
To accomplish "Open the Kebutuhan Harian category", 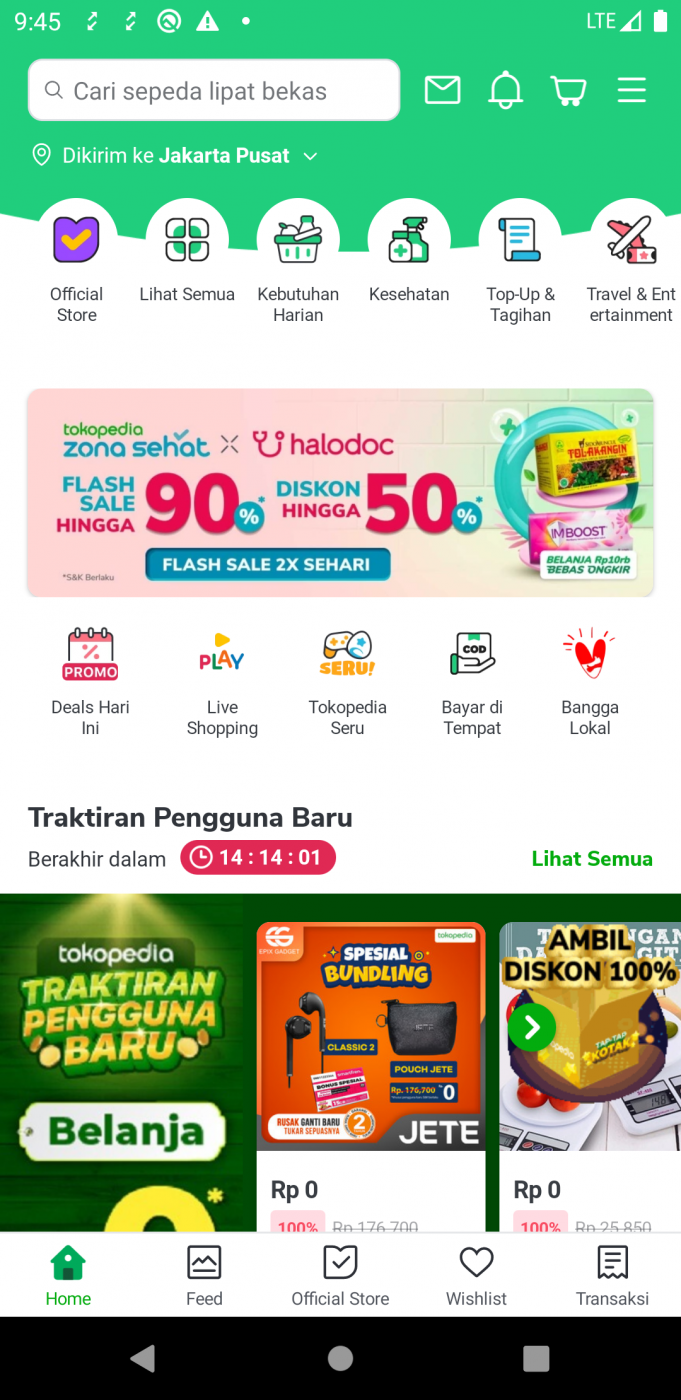I will click(x=298, y=240).
